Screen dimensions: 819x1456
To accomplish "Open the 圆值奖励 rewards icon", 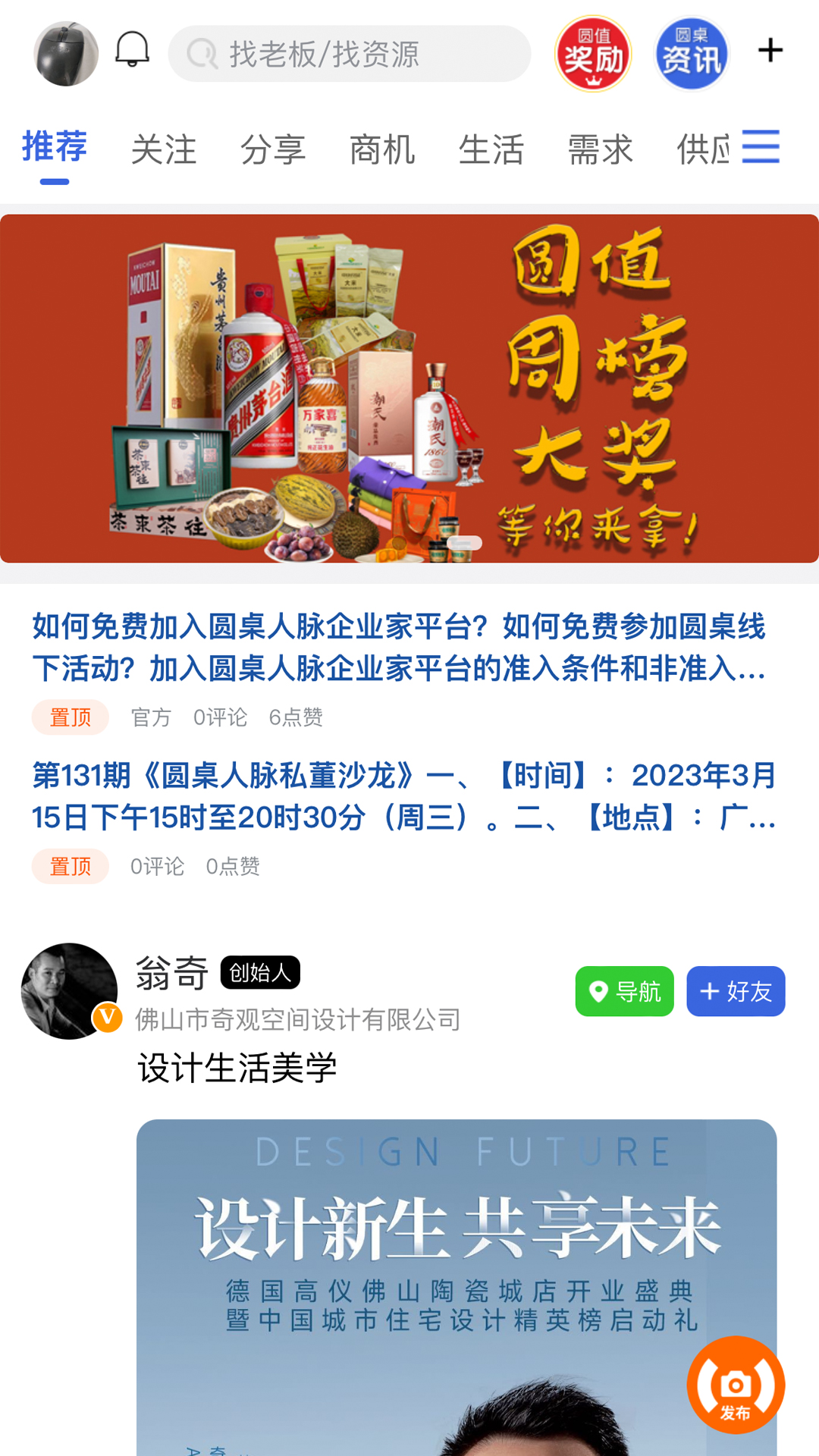I will pos(593,54).
